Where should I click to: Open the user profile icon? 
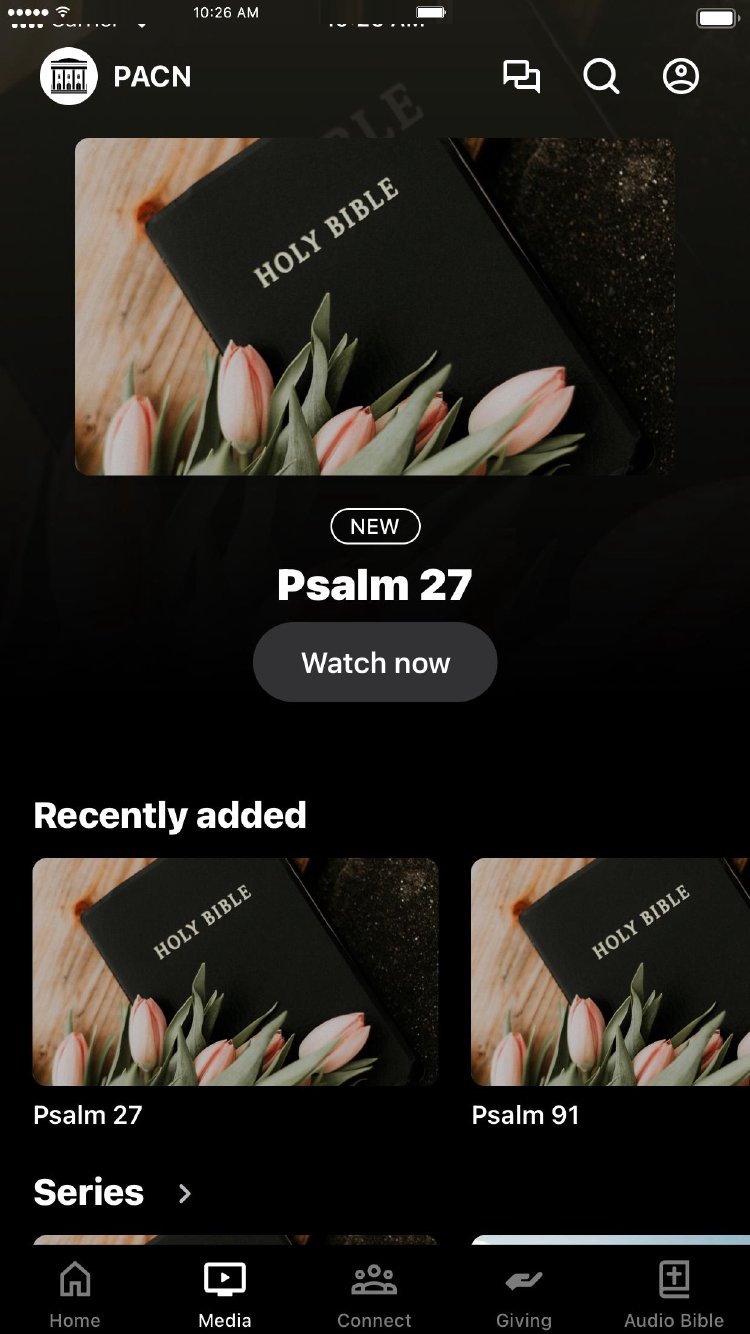coord(681,77)
